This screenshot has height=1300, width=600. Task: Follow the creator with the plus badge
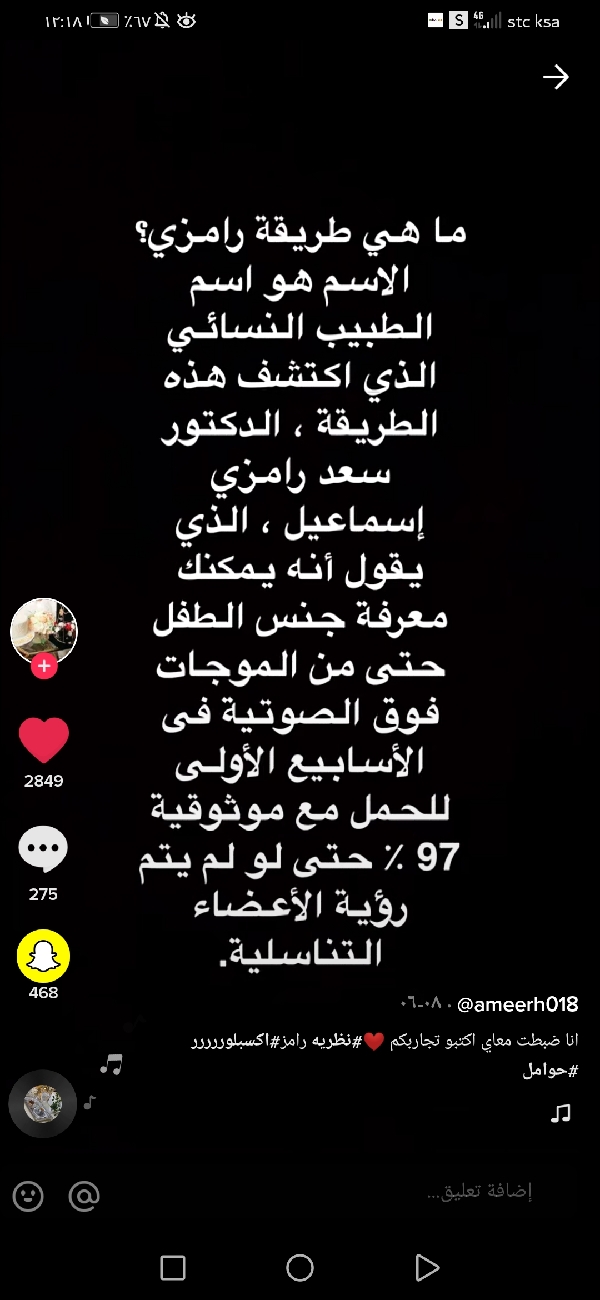(44, 666)
